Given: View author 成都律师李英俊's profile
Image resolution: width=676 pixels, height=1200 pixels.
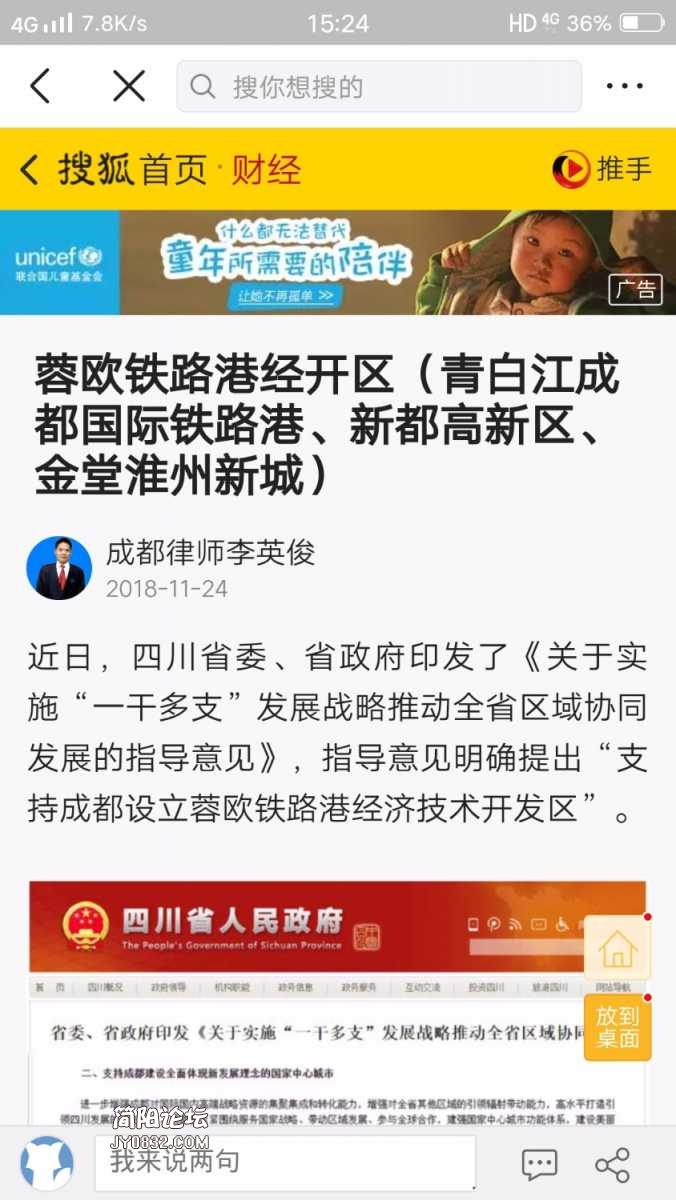Looking at the screenshot, I should tap(210, 552).
